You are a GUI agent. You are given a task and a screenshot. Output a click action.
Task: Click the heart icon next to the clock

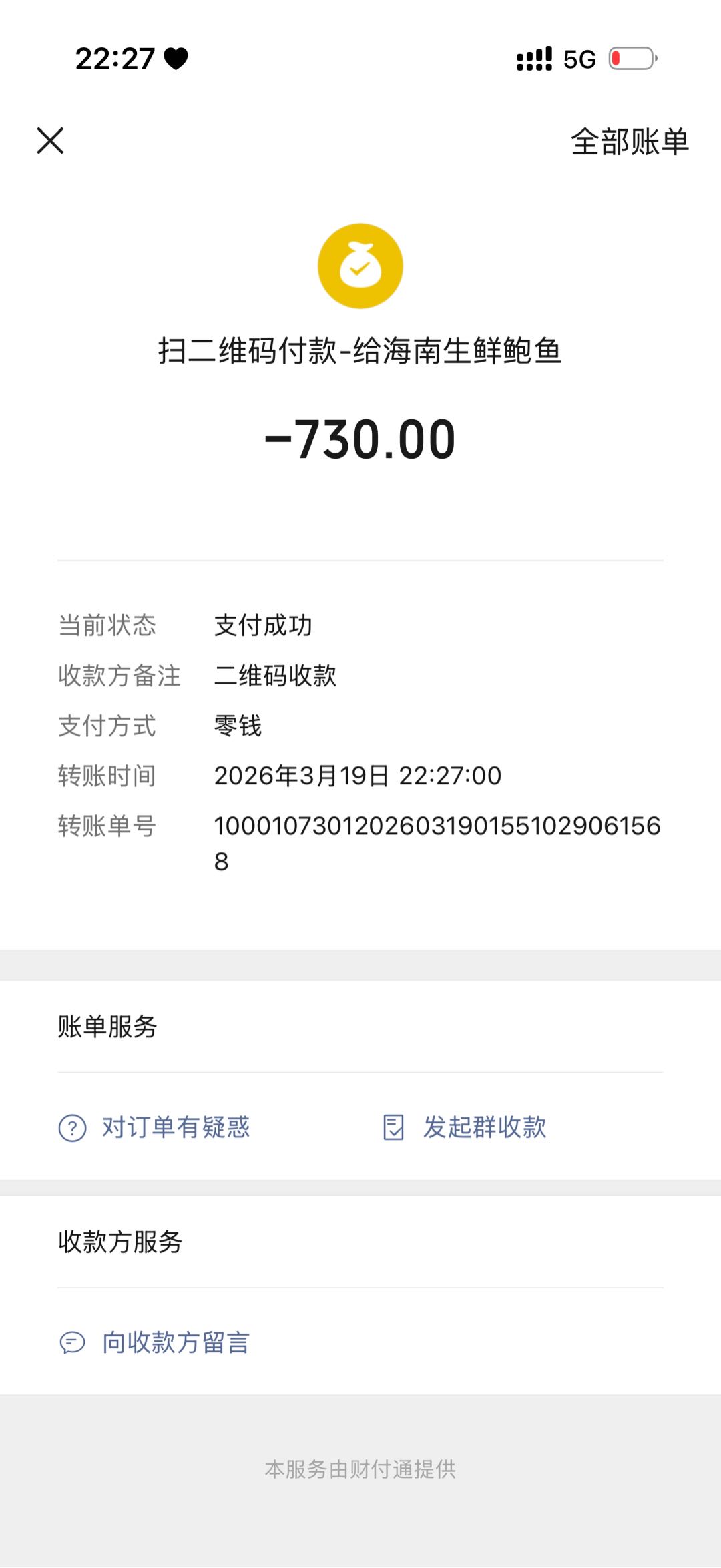[x=175, y=59]
